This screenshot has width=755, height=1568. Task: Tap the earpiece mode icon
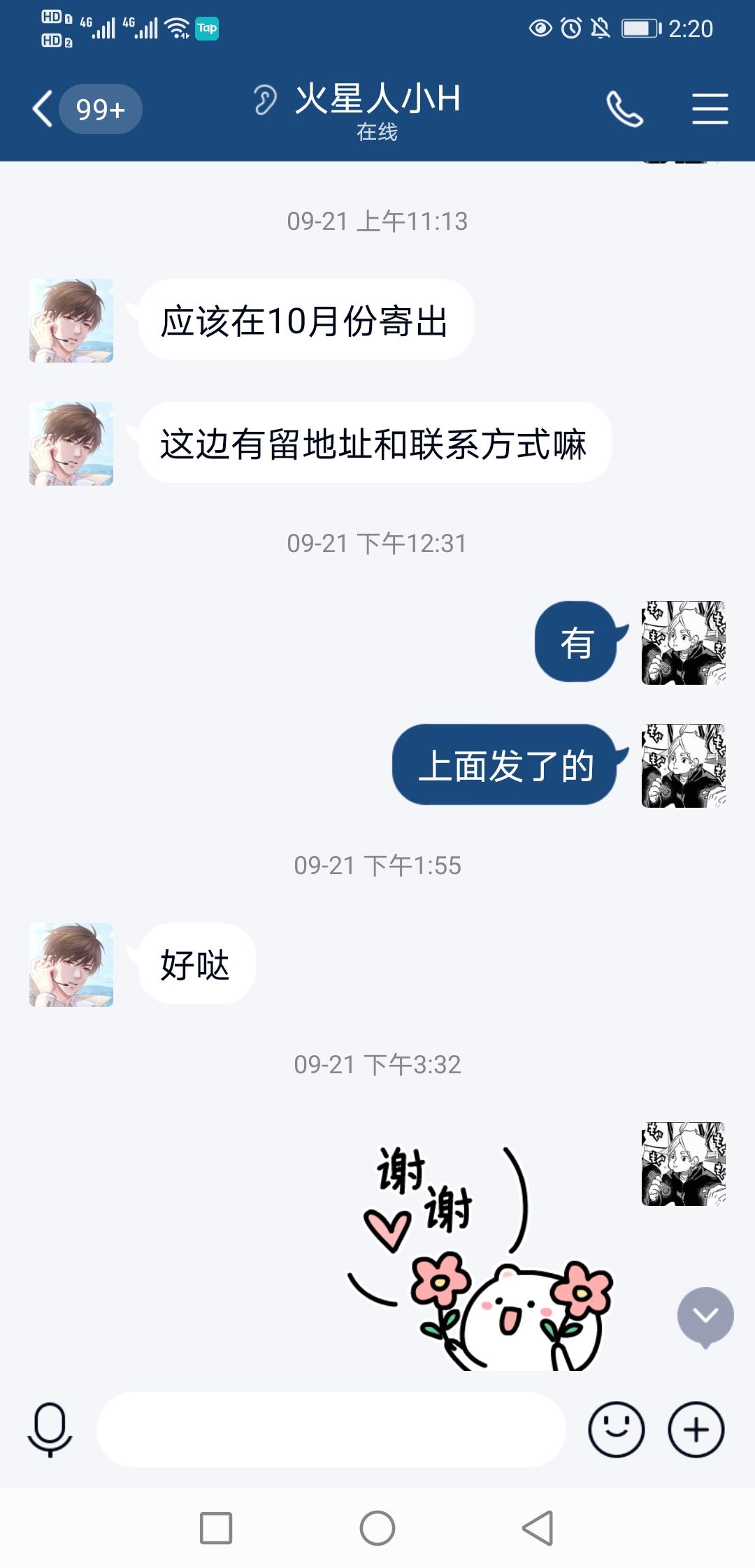(265, 99)
